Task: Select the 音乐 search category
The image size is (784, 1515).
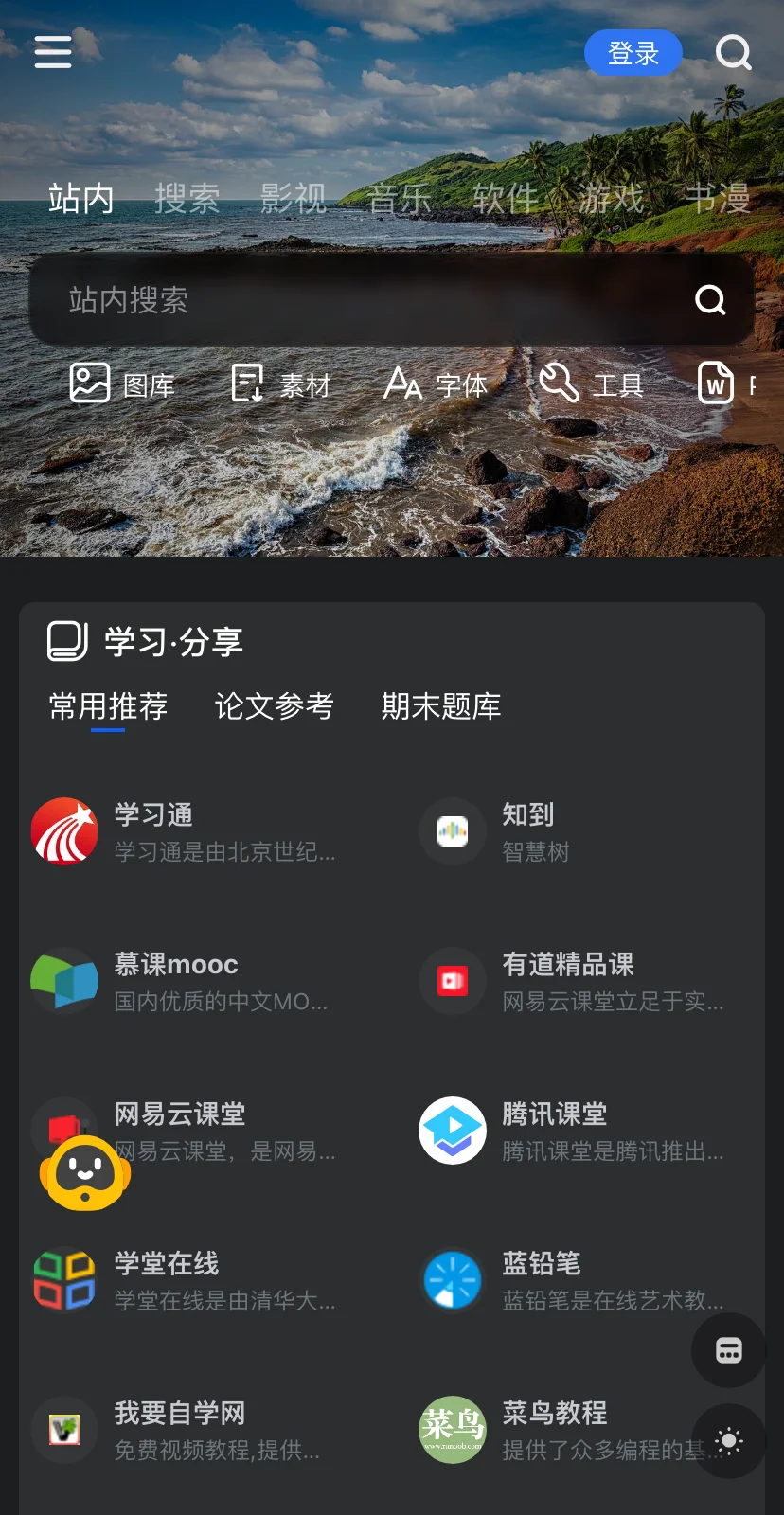Action: click(399, 199)
